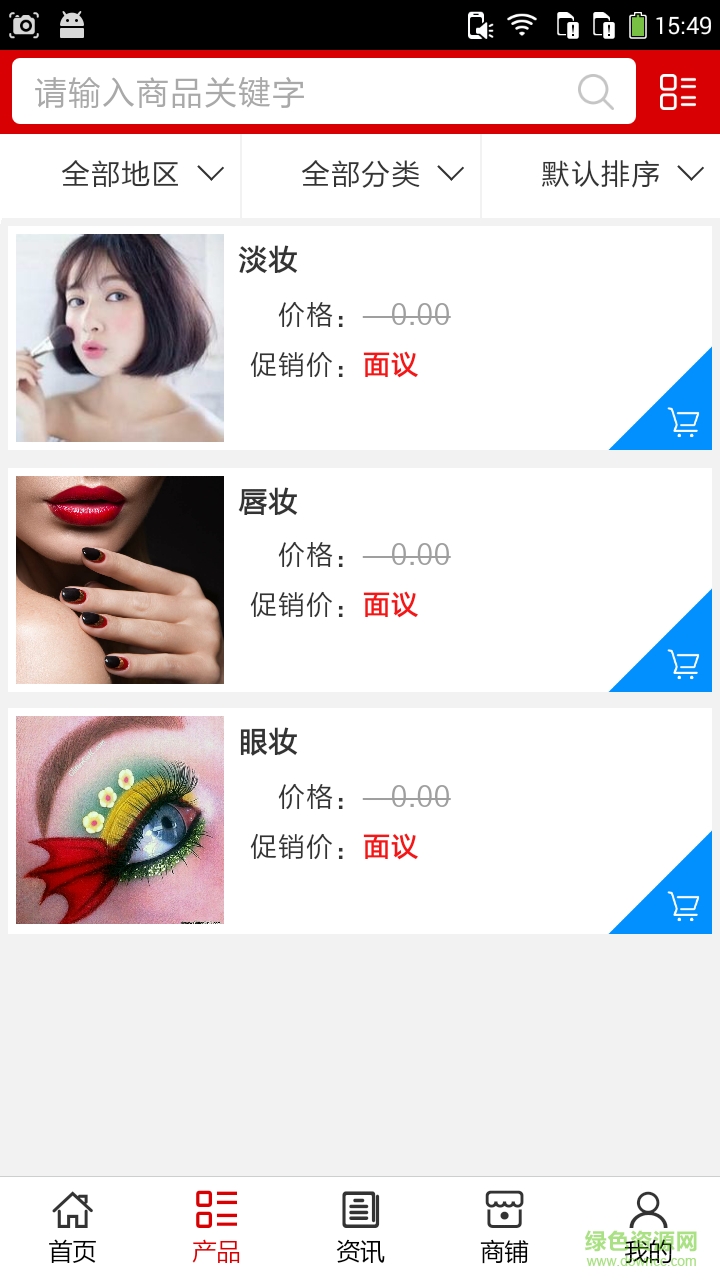Expand the 全部地区 region dropdown

(141, 175)
